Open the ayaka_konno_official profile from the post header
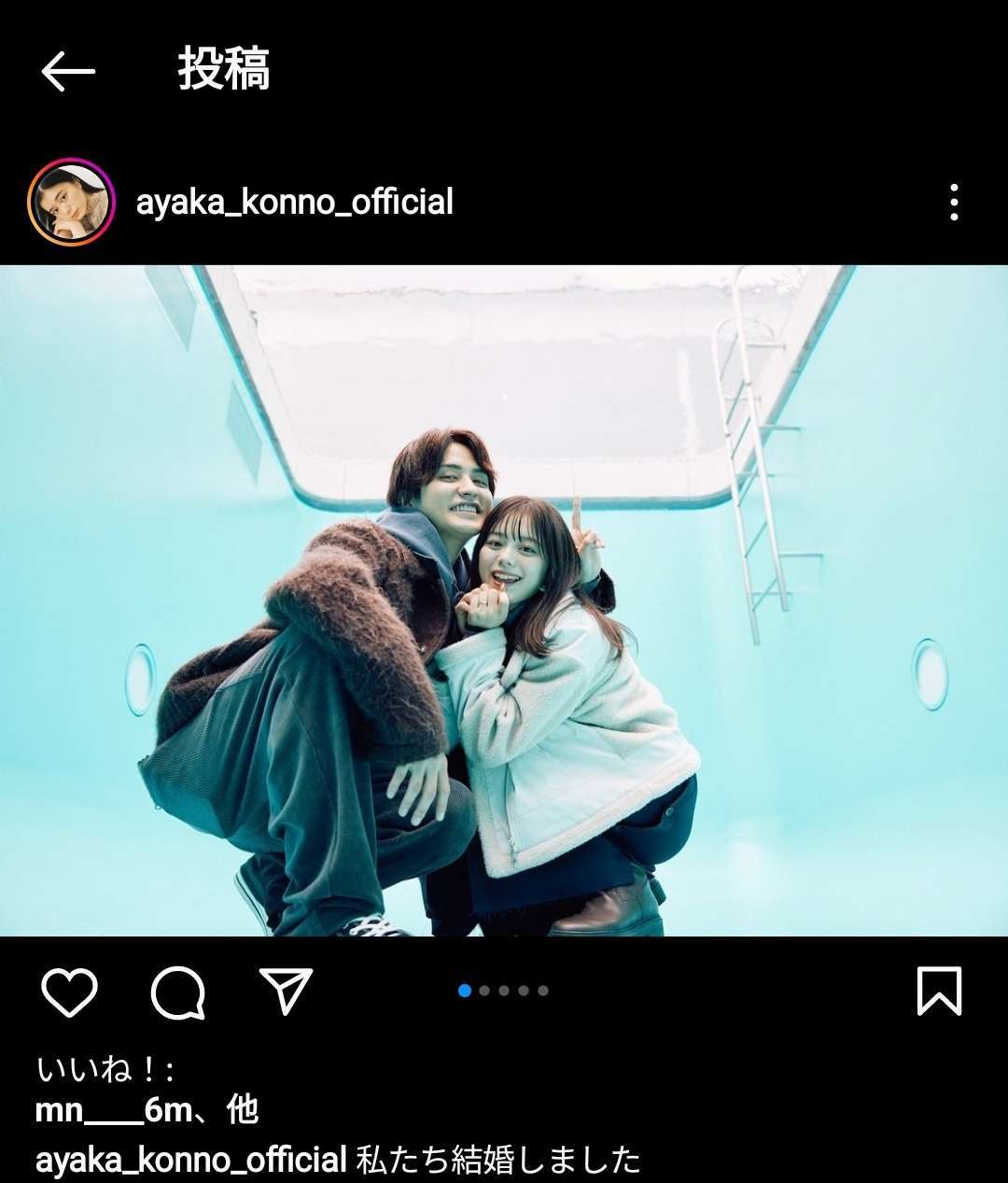 click(294, 203)
